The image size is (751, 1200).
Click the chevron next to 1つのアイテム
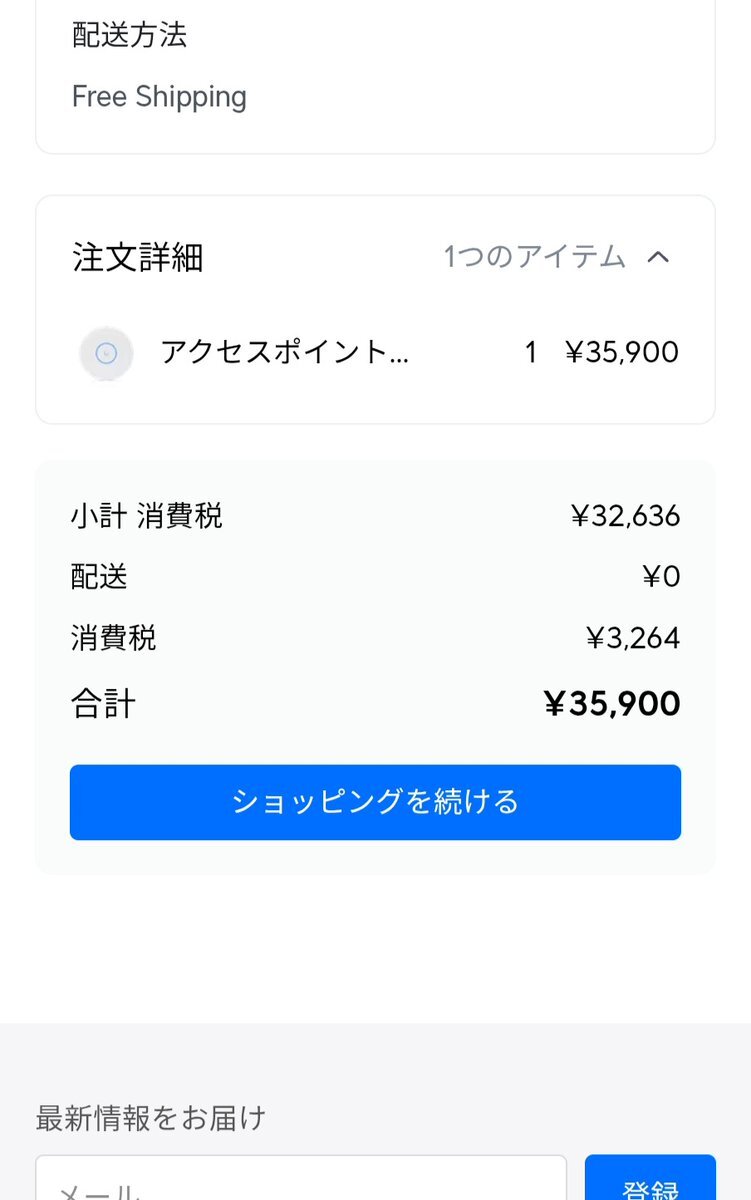tap(660, 257)
